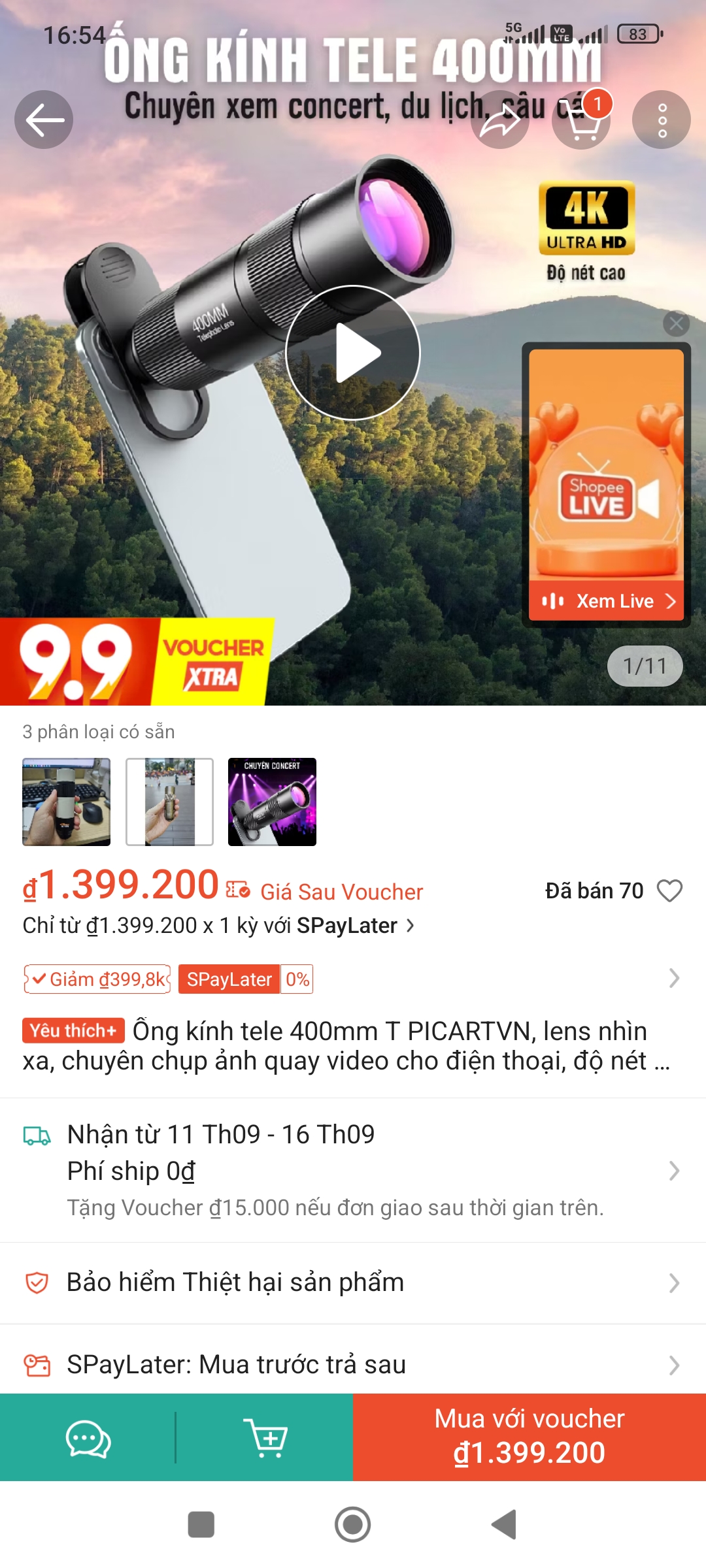Viewport: 706px width, 1568px height.
Task: Share this product
Action: [500, 120]
